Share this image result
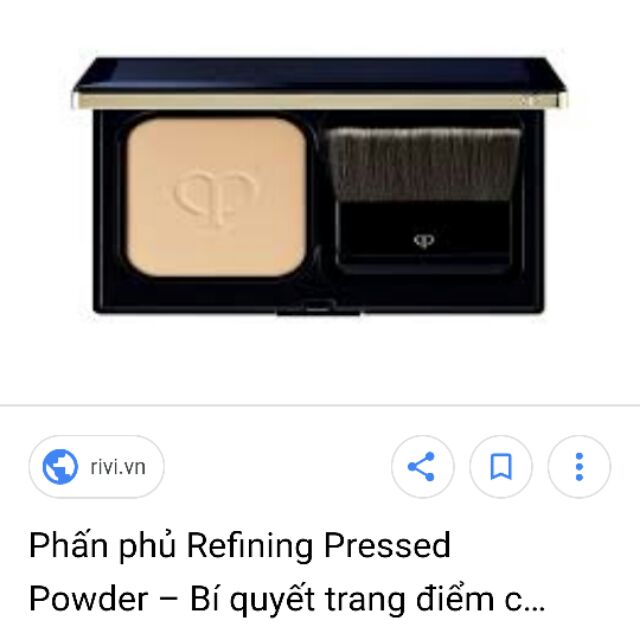The height and width of the screenshot is (640, 640). pos(422,467)
